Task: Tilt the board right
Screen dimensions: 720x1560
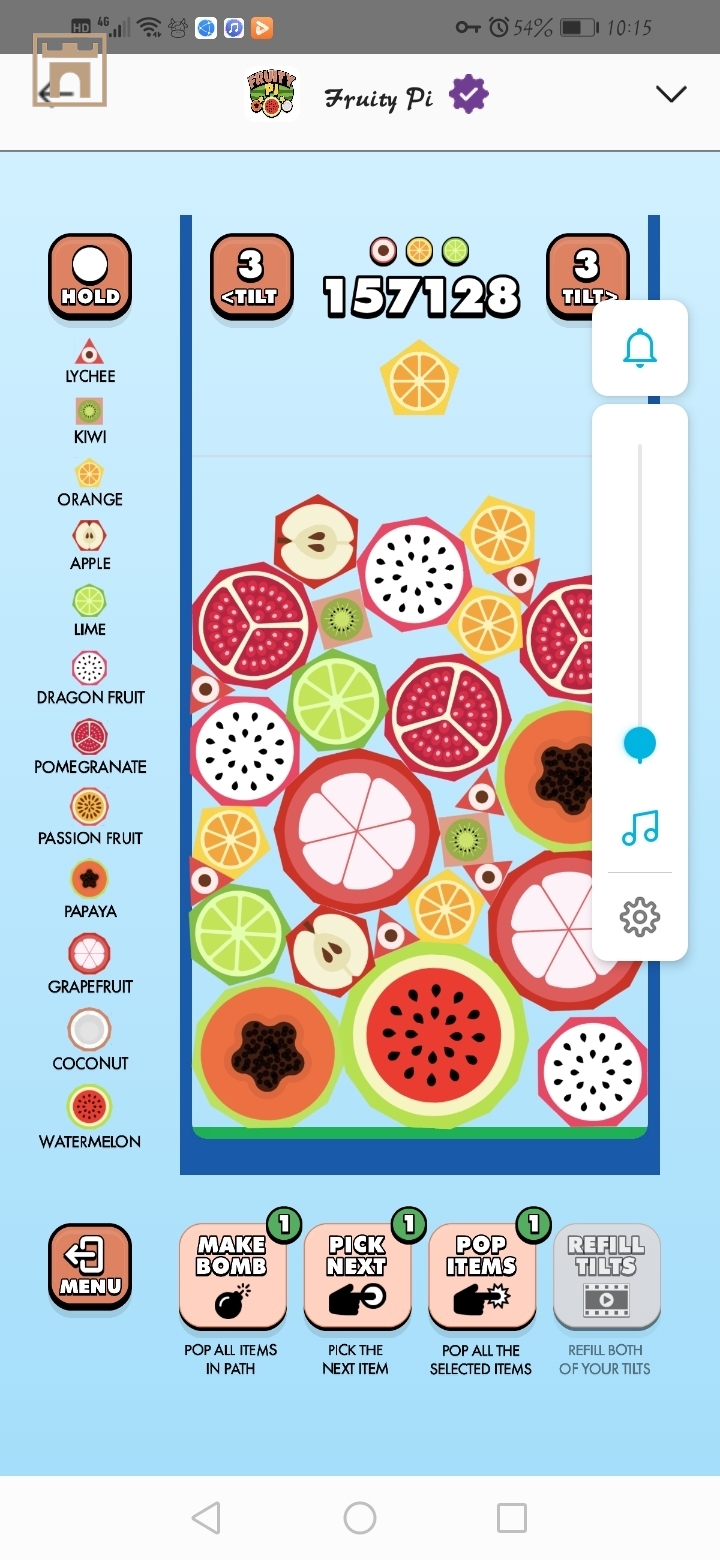Action: point(587,276)
